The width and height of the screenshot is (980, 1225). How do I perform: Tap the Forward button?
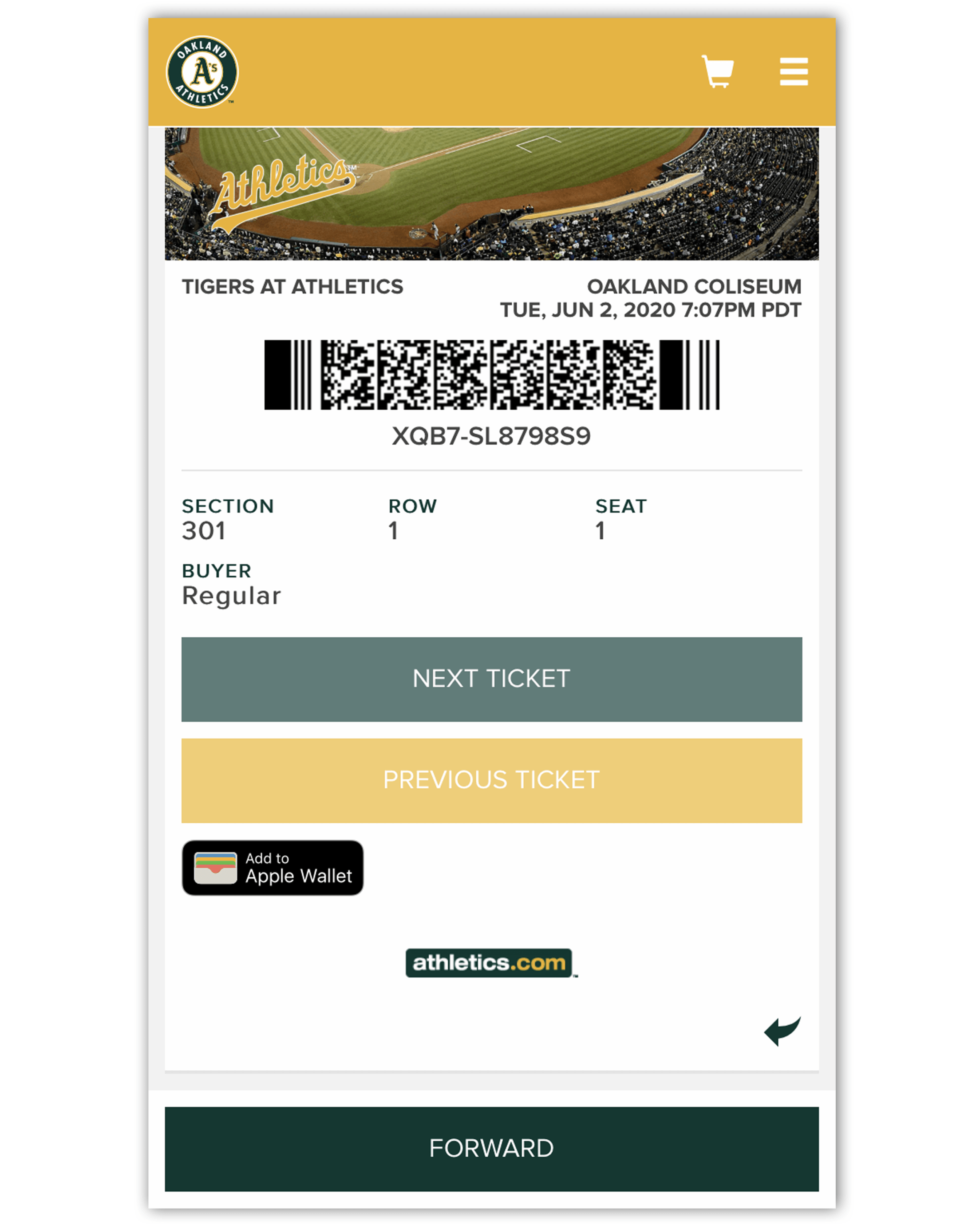tap(491, 1148)
